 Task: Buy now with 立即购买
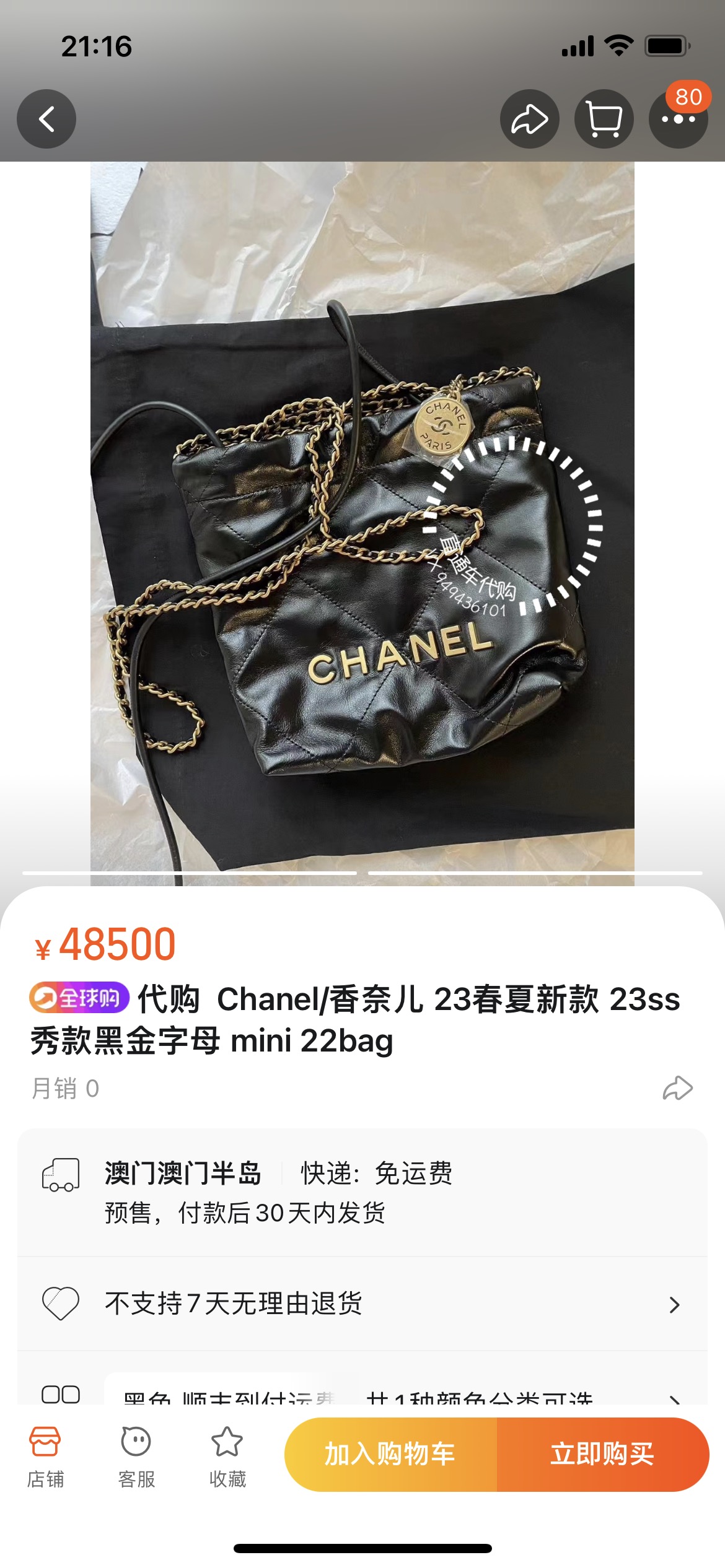(602, 1454)
